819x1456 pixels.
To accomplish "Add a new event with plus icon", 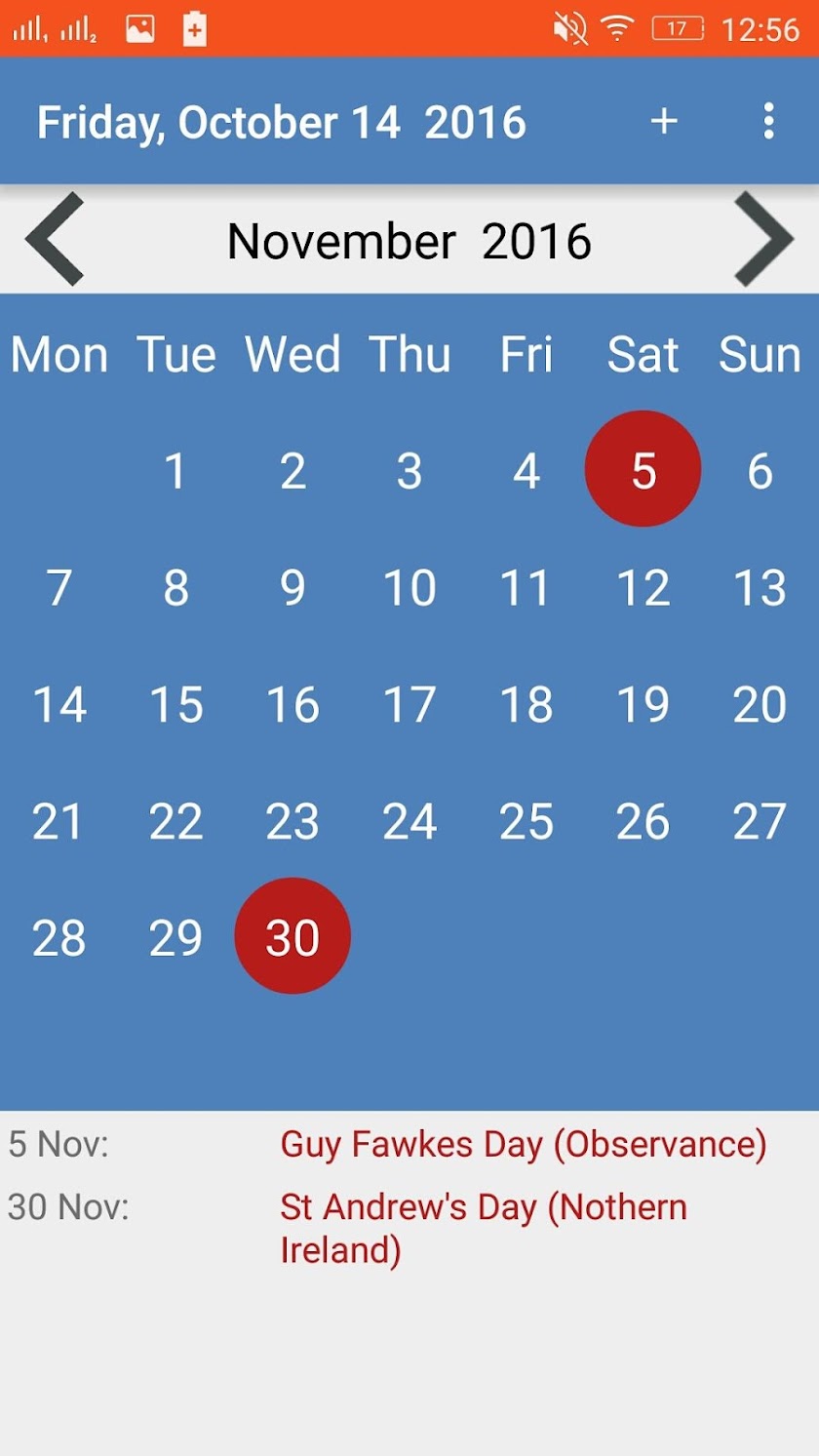I will (664, 121).
